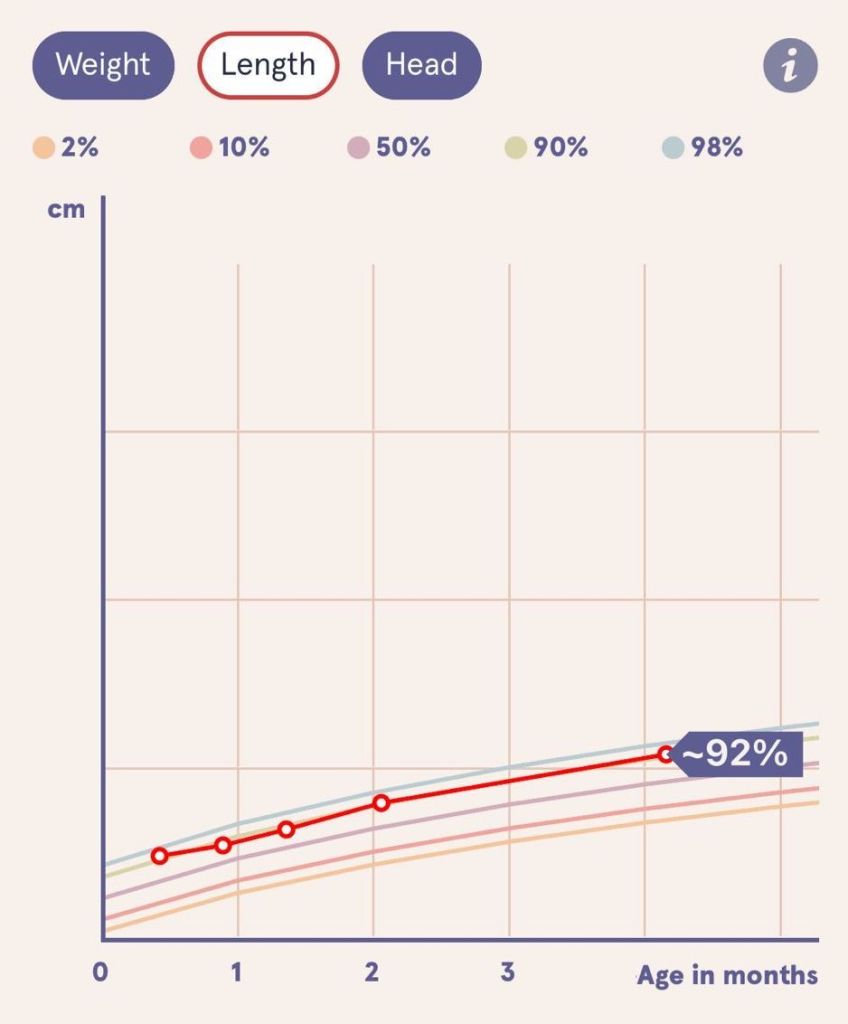Switch to the Head chart tab
Viewport: 848px width, 1024px height.
[x=421, y=66]
